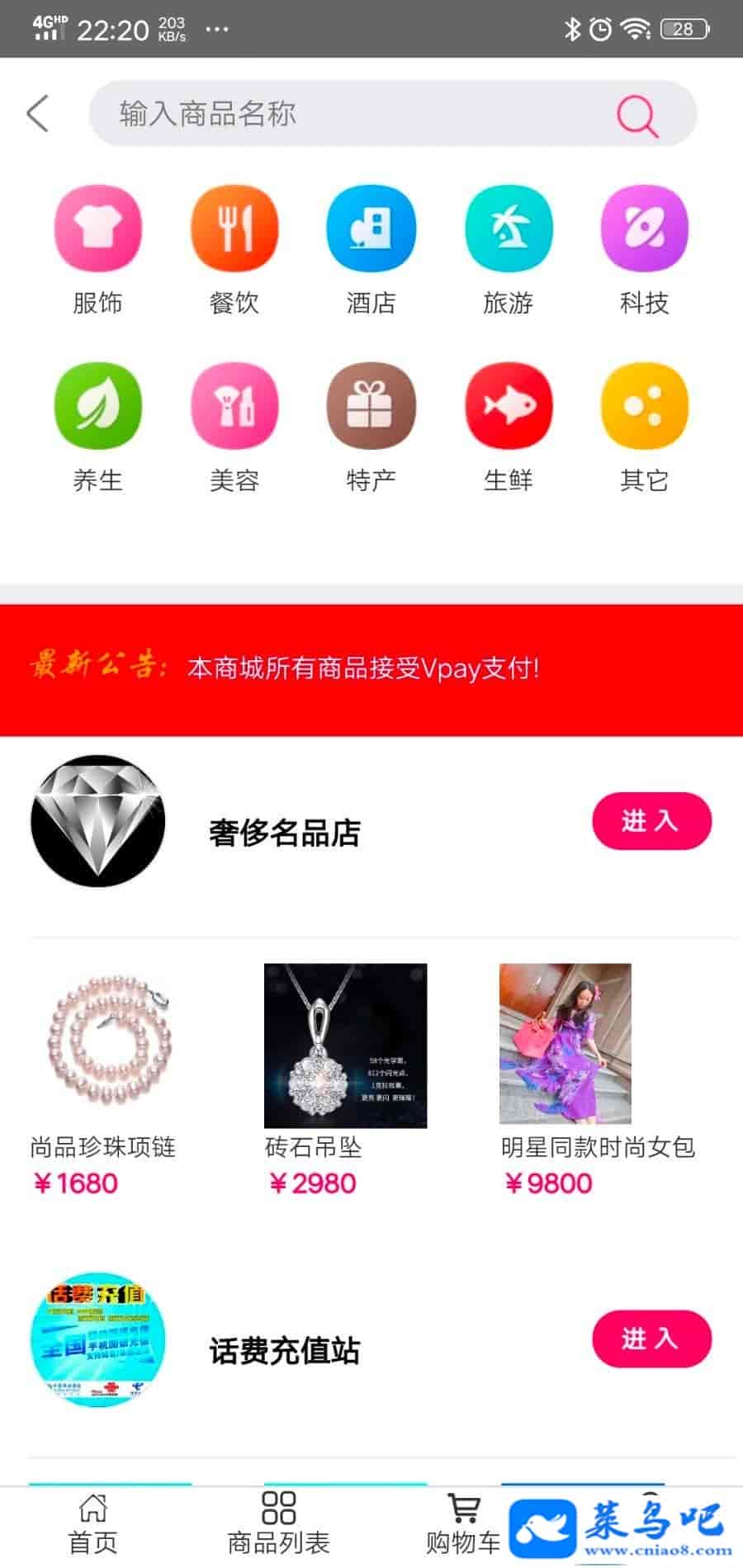Go back using the top-left arrow

[38, 113]
